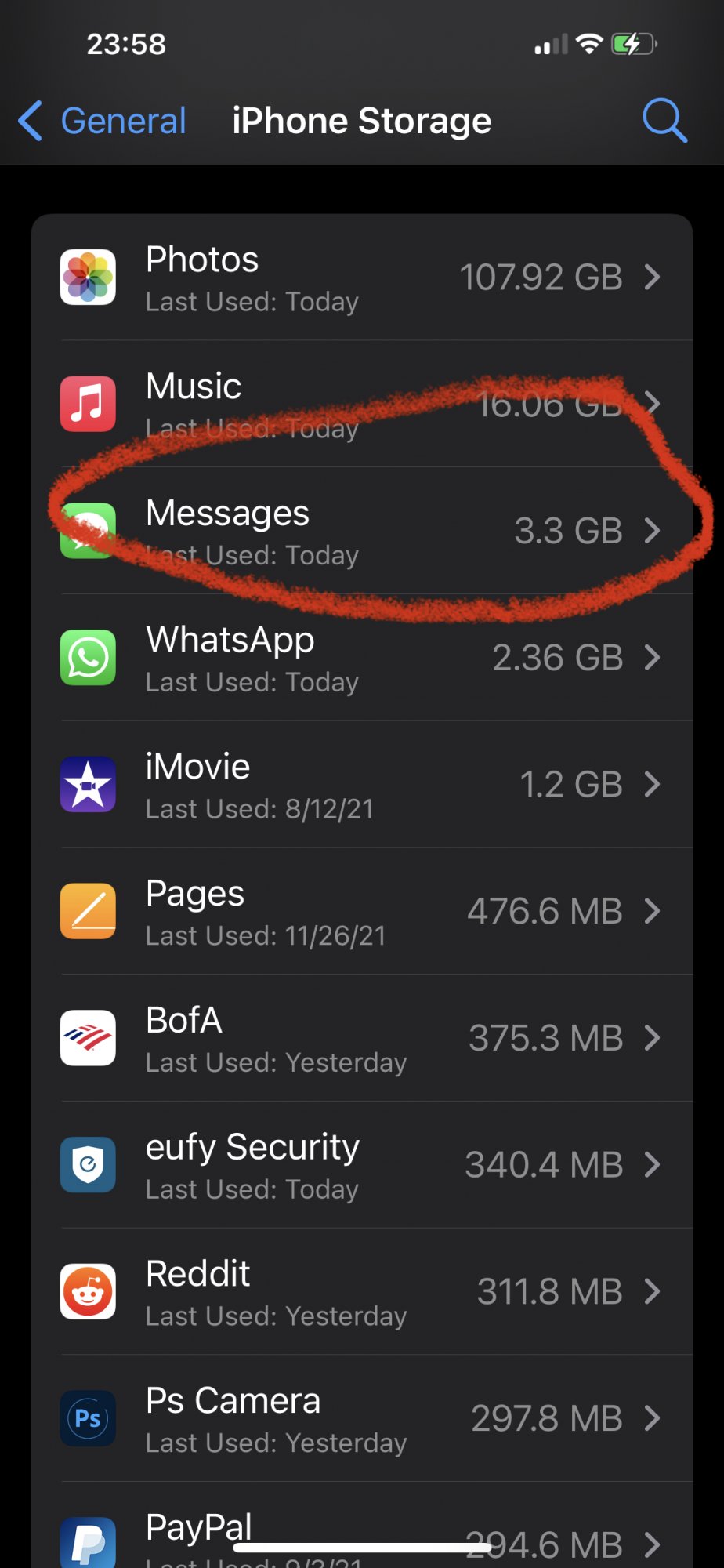Open the storage search icon
The image size is (724, 1568).
[x=664, y=121]
